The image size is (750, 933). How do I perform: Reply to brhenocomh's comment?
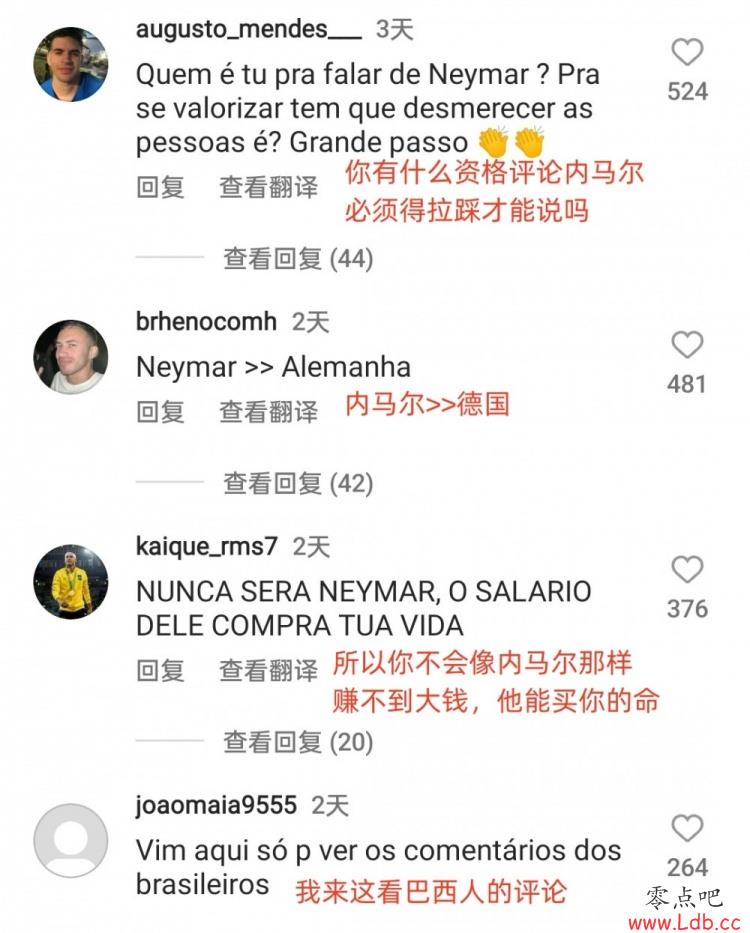(x=160, y=411)
